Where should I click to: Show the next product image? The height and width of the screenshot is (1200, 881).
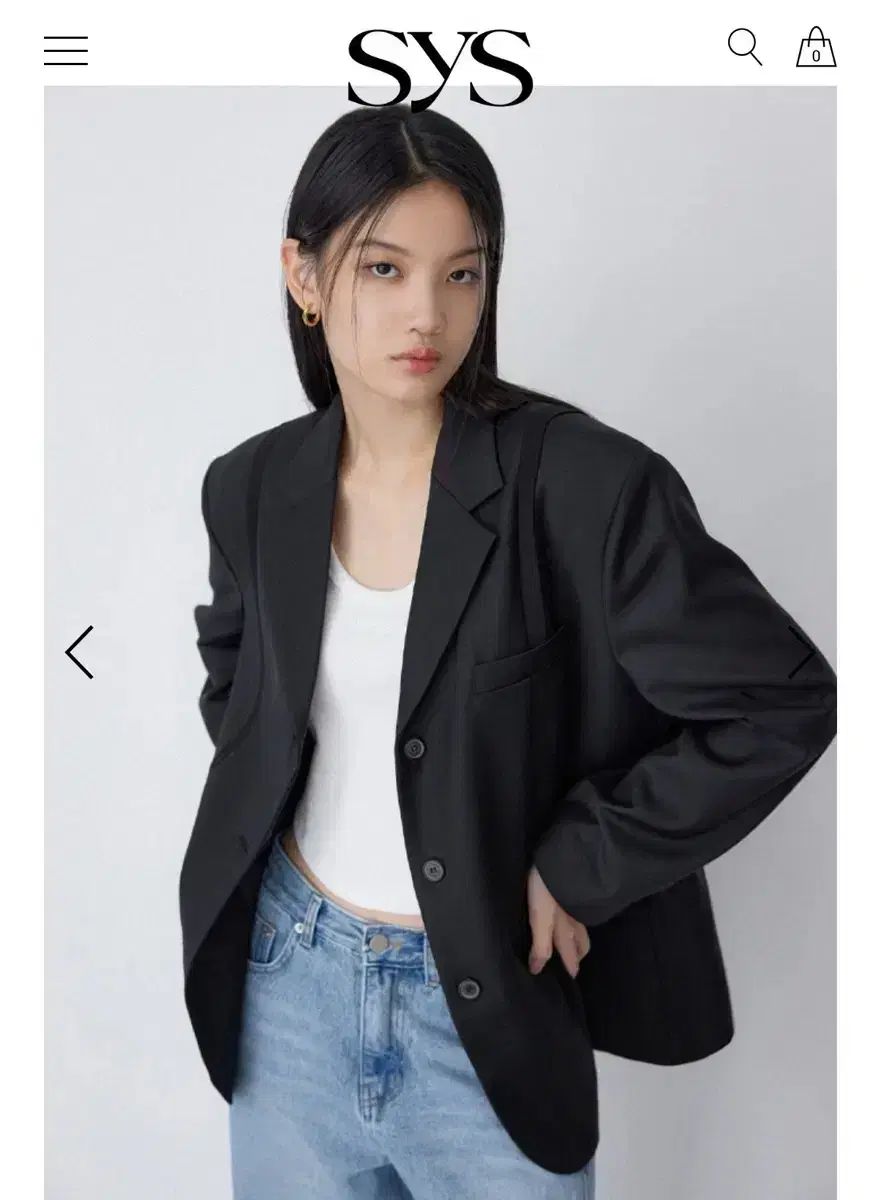(801, 652)
